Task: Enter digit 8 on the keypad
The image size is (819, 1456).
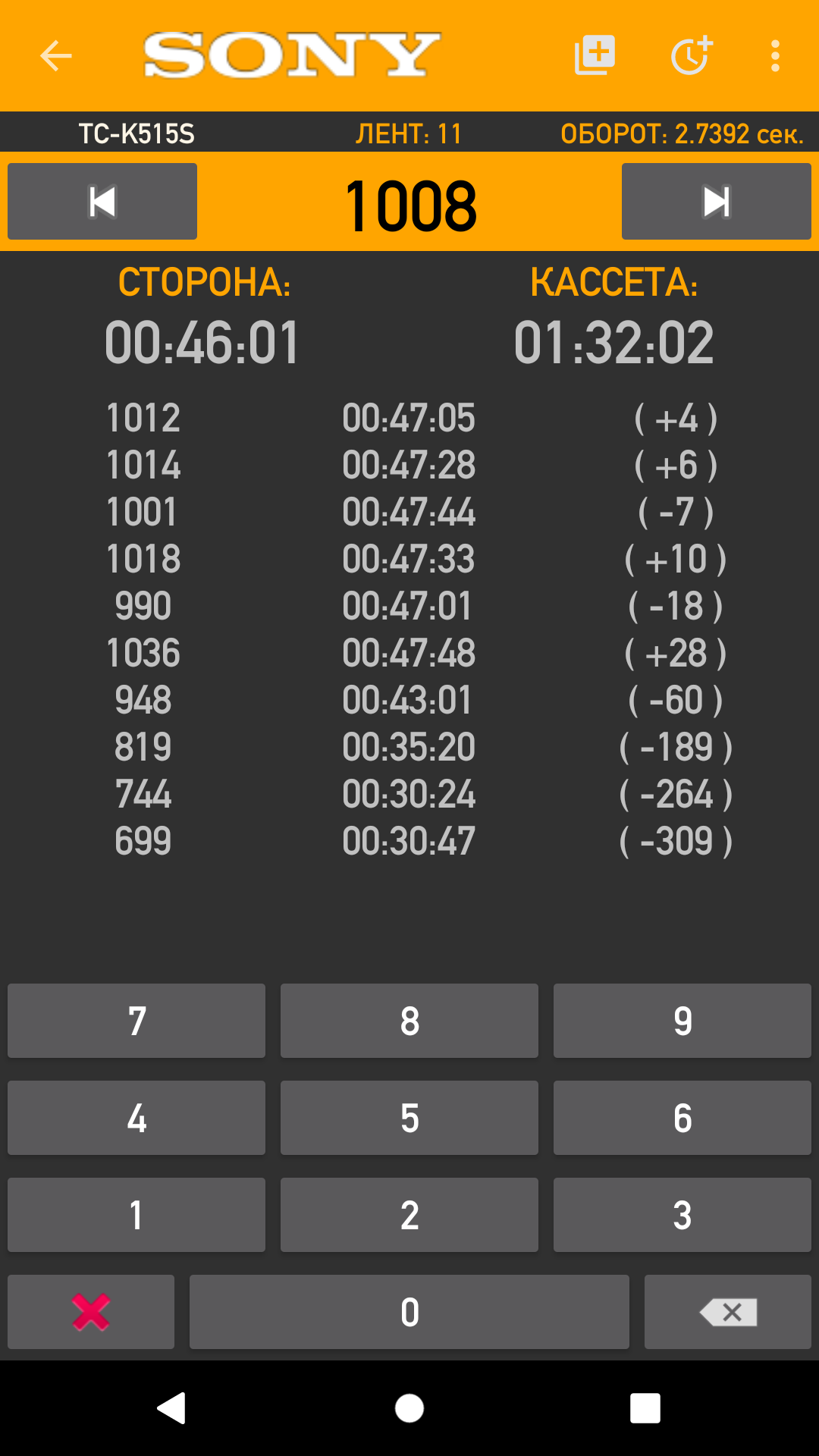Action: tap(409, 1021)
